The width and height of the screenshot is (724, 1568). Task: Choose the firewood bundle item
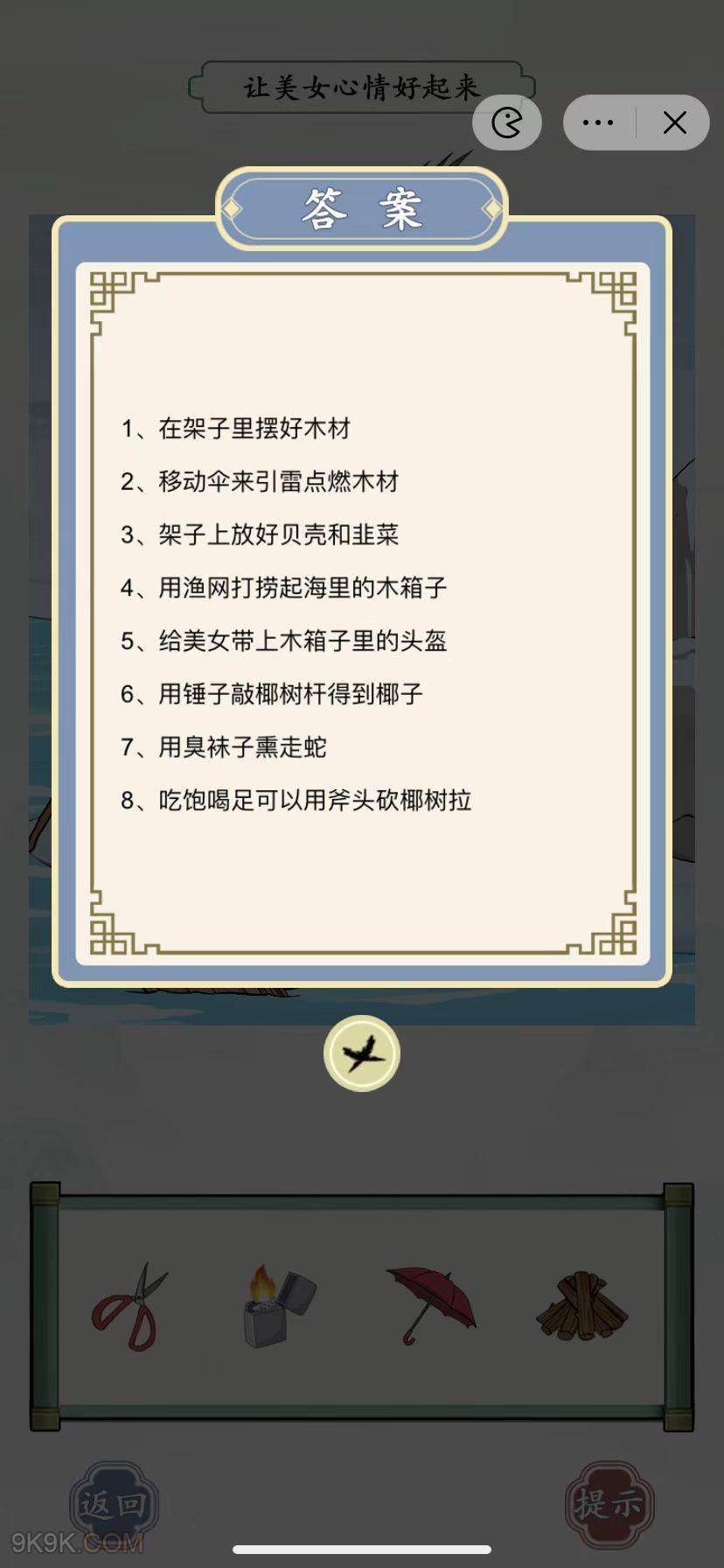pyautogui.click(x=581, y=1305)
